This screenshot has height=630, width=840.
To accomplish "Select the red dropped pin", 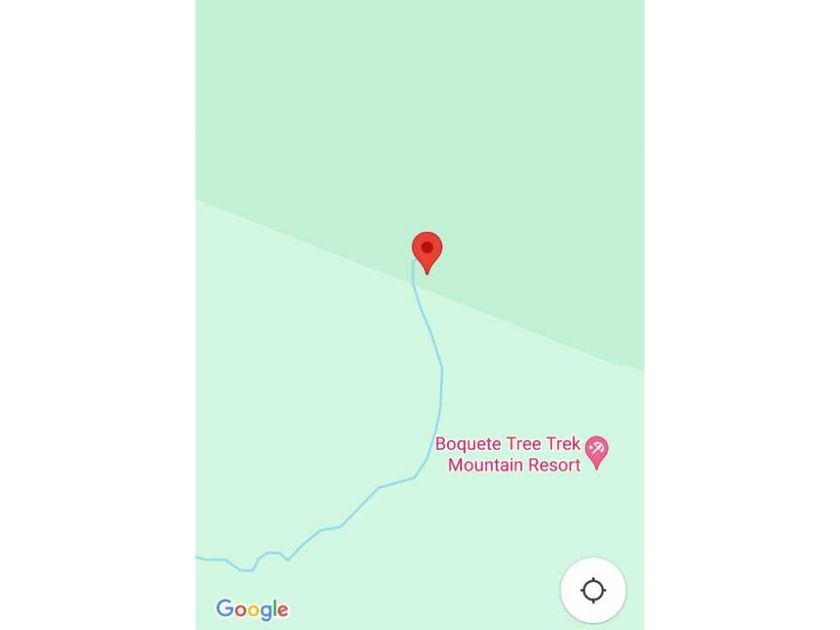I will [x=427, y=253].
